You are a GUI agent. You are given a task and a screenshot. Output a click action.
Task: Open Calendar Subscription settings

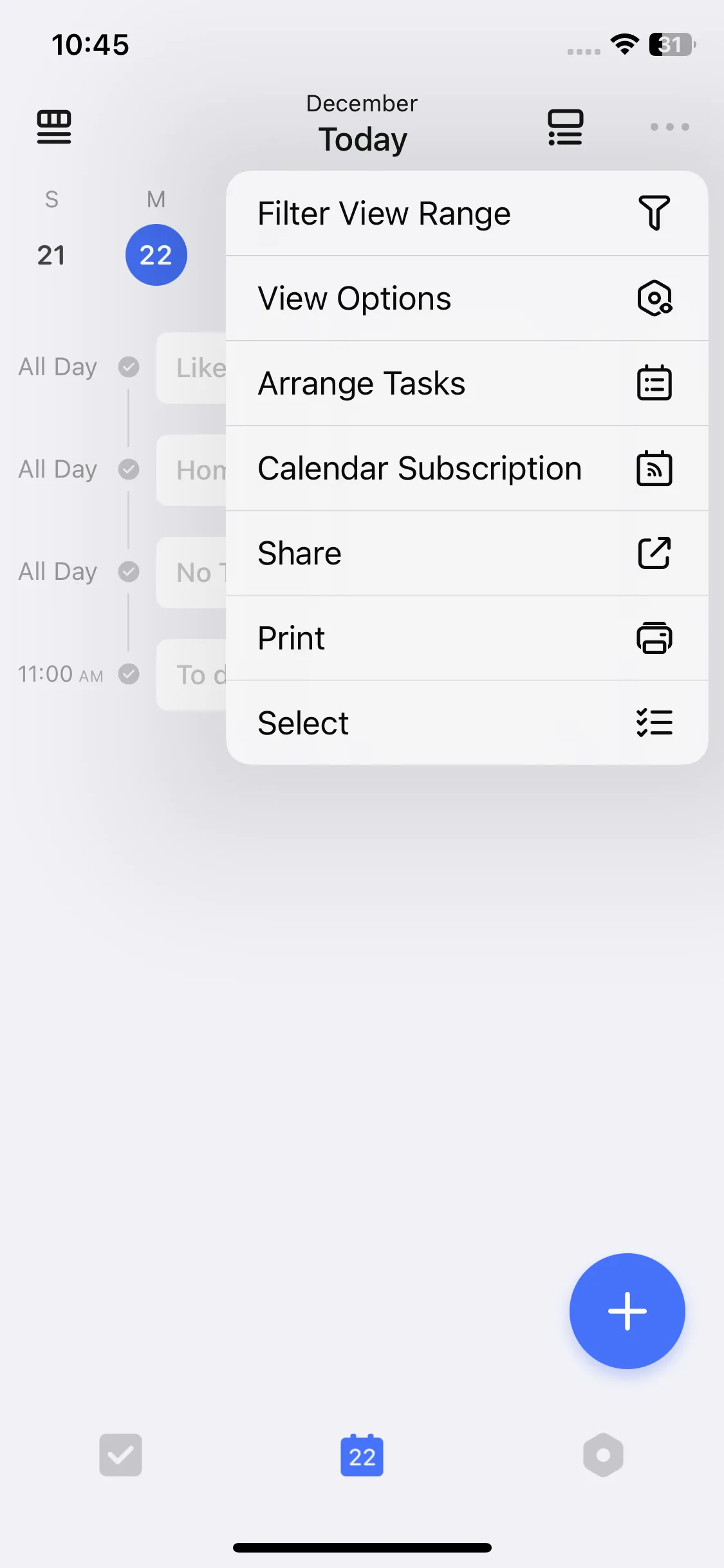467,469
